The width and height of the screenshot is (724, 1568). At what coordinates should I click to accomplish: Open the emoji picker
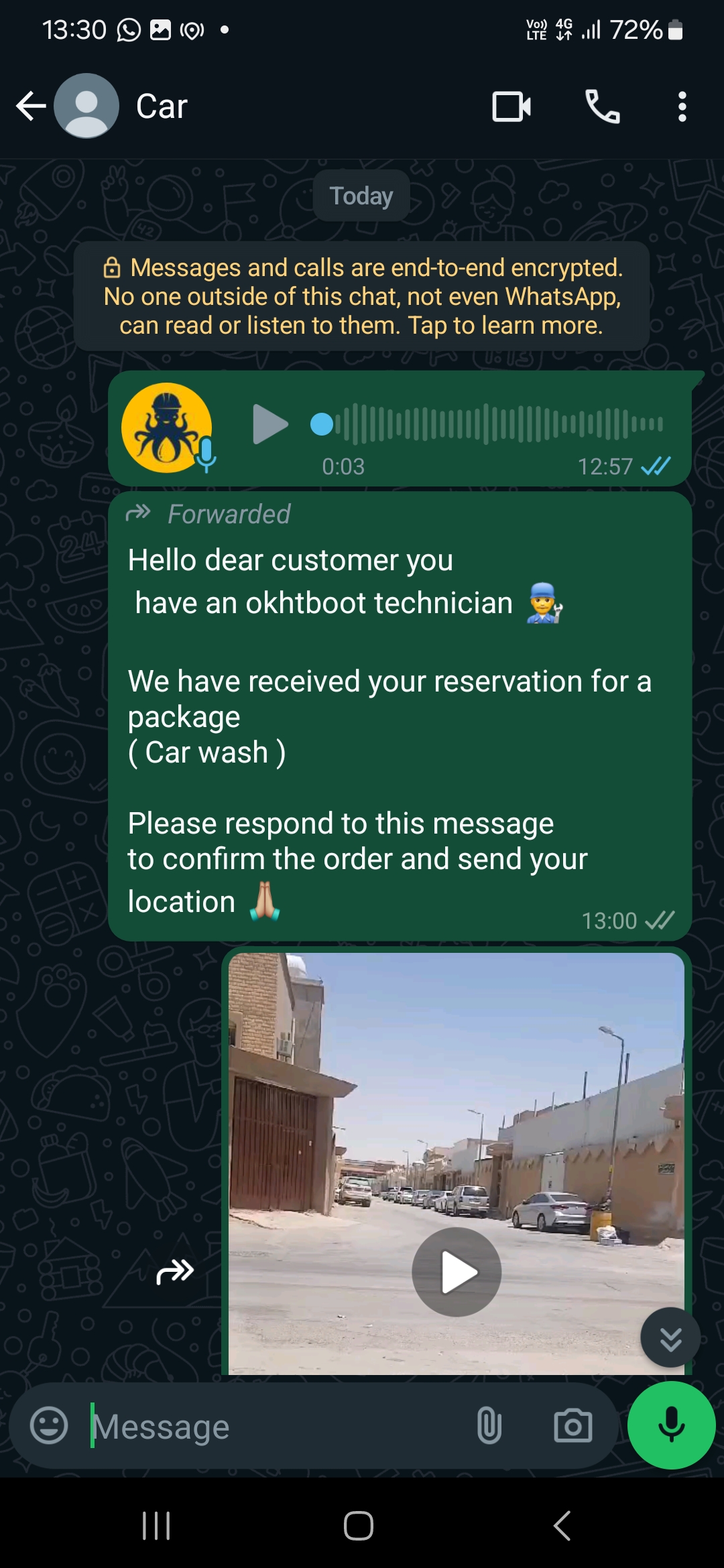pos(49,1425)
